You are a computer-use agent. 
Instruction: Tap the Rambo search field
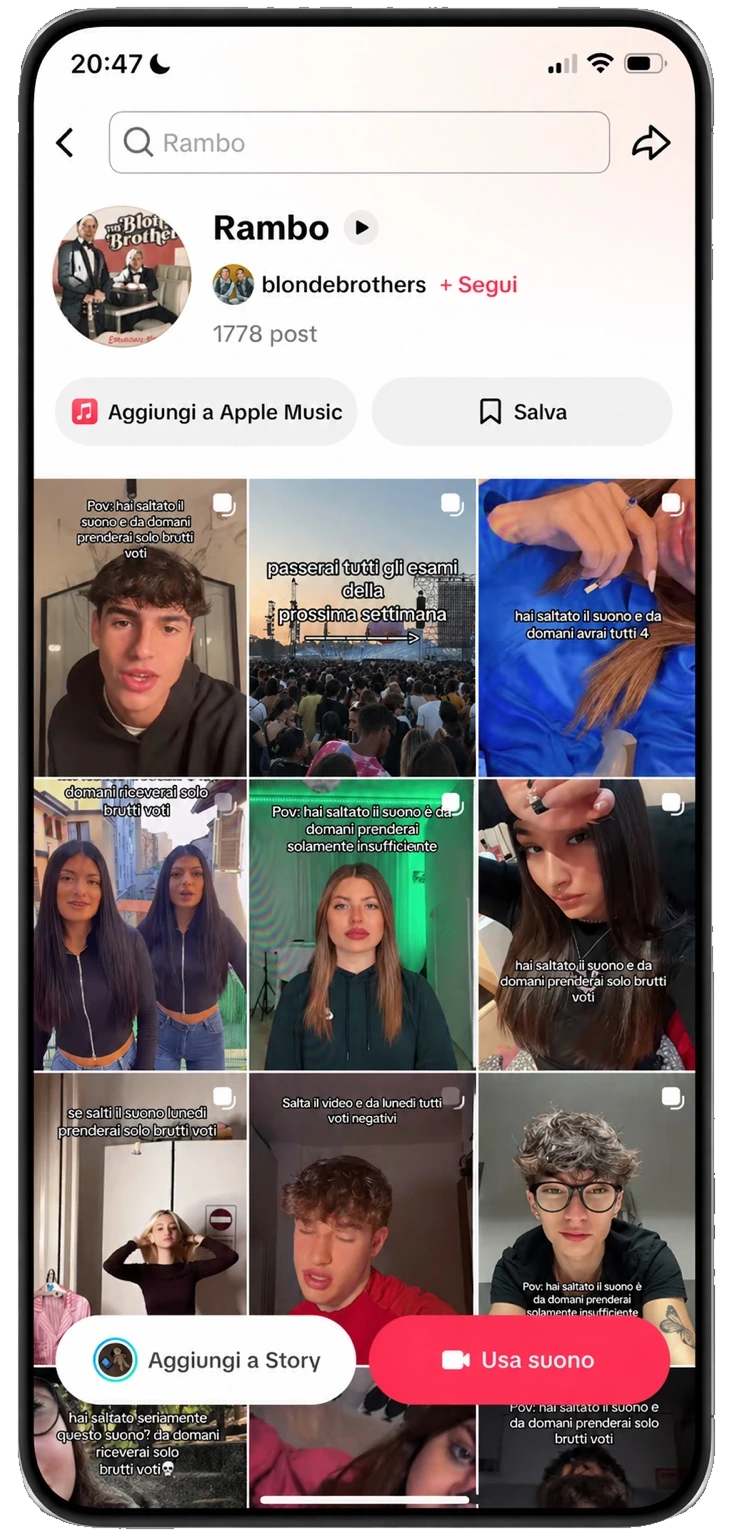359,143
